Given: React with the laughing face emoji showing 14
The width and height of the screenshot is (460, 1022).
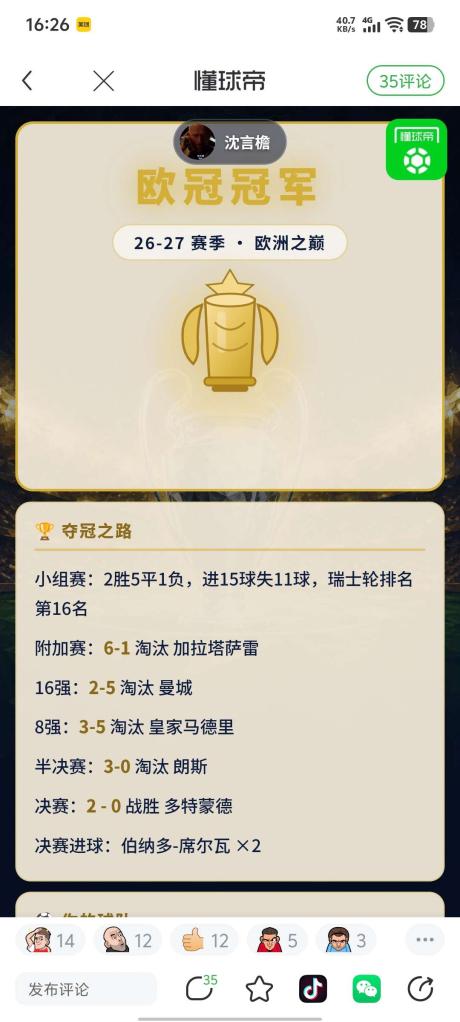Looking at the screenshot, I should (x=50, y=941).
